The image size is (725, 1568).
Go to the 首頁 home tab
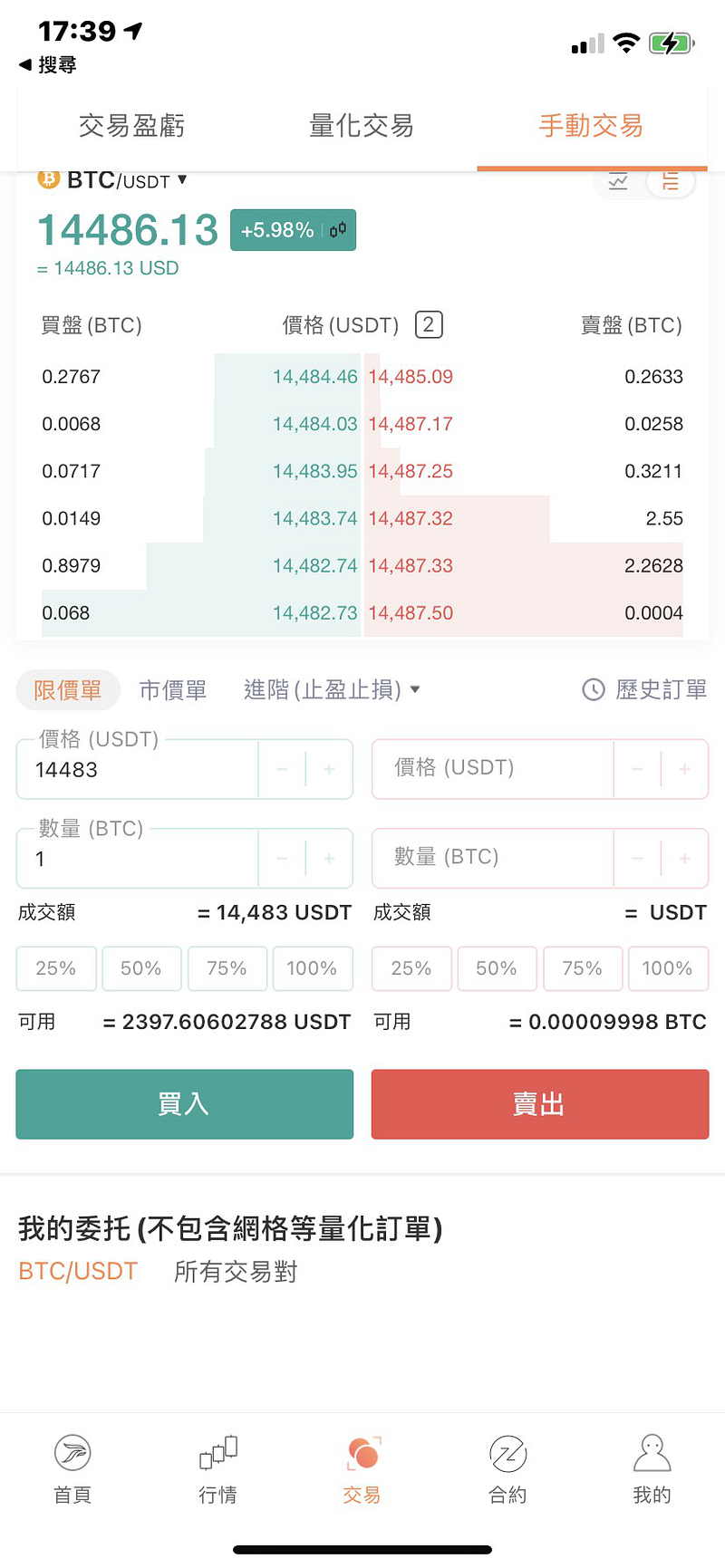tap(72, 1469)
